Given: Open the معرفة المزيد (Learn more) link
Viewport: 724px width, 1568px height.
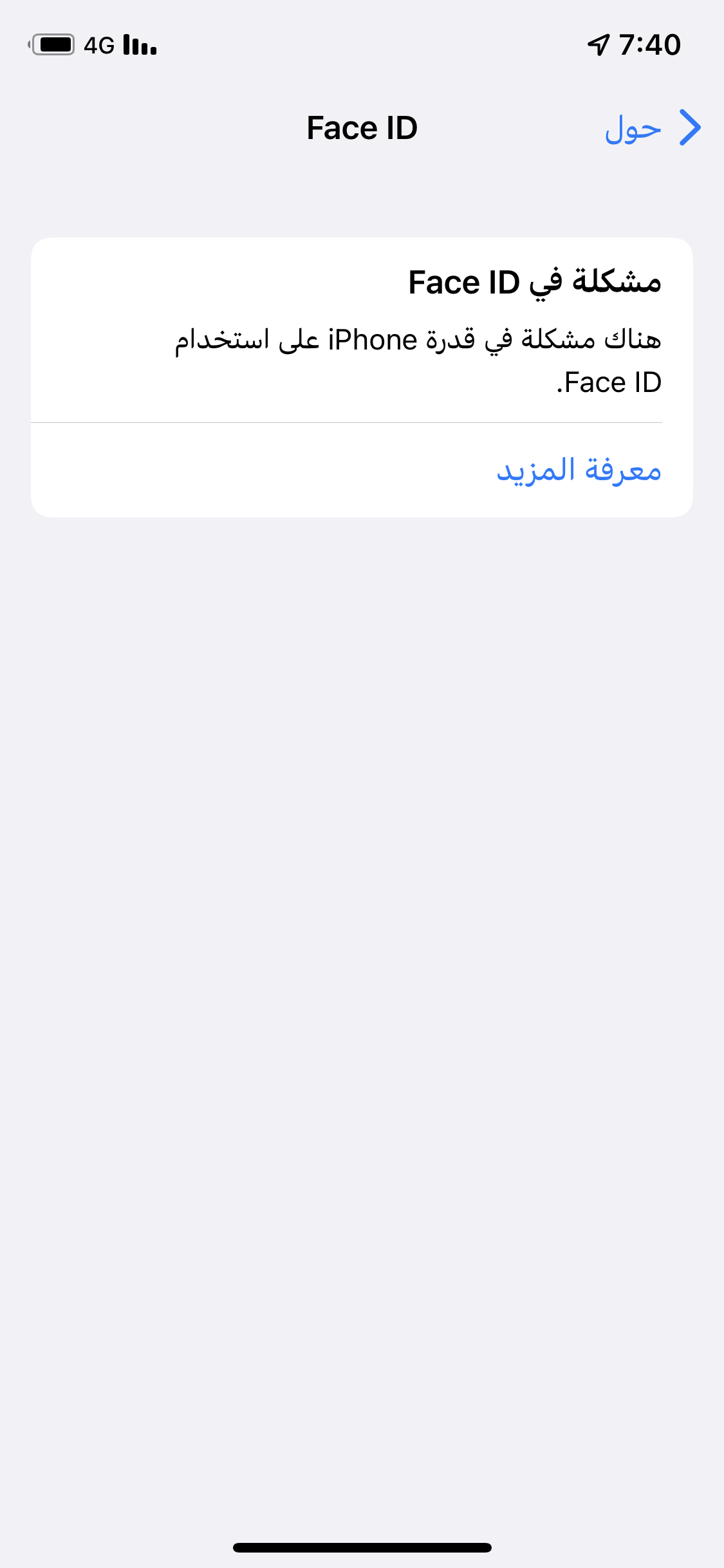Looking at the screenshot, I should pos(579,470).
